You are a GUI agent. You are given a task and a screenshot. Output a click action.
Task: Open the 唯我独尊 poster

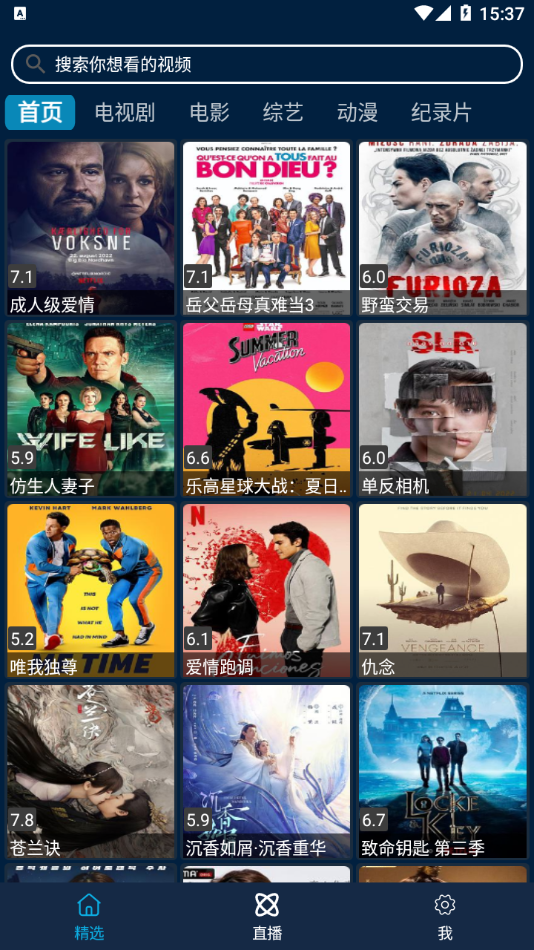pyautogui.click(x=91, y=591)
